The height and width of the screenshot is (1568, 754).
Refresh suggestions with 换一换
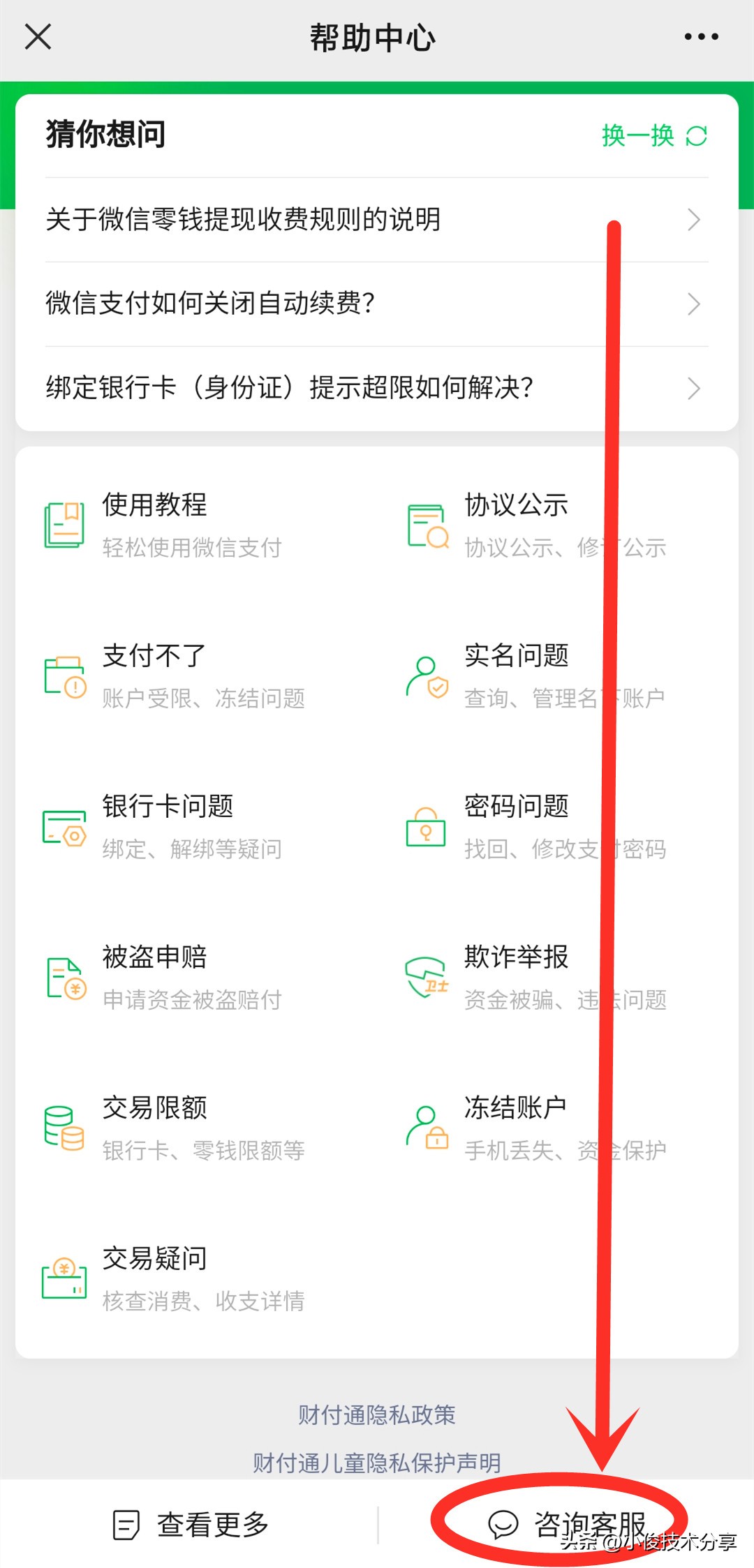tap(654, 135)
